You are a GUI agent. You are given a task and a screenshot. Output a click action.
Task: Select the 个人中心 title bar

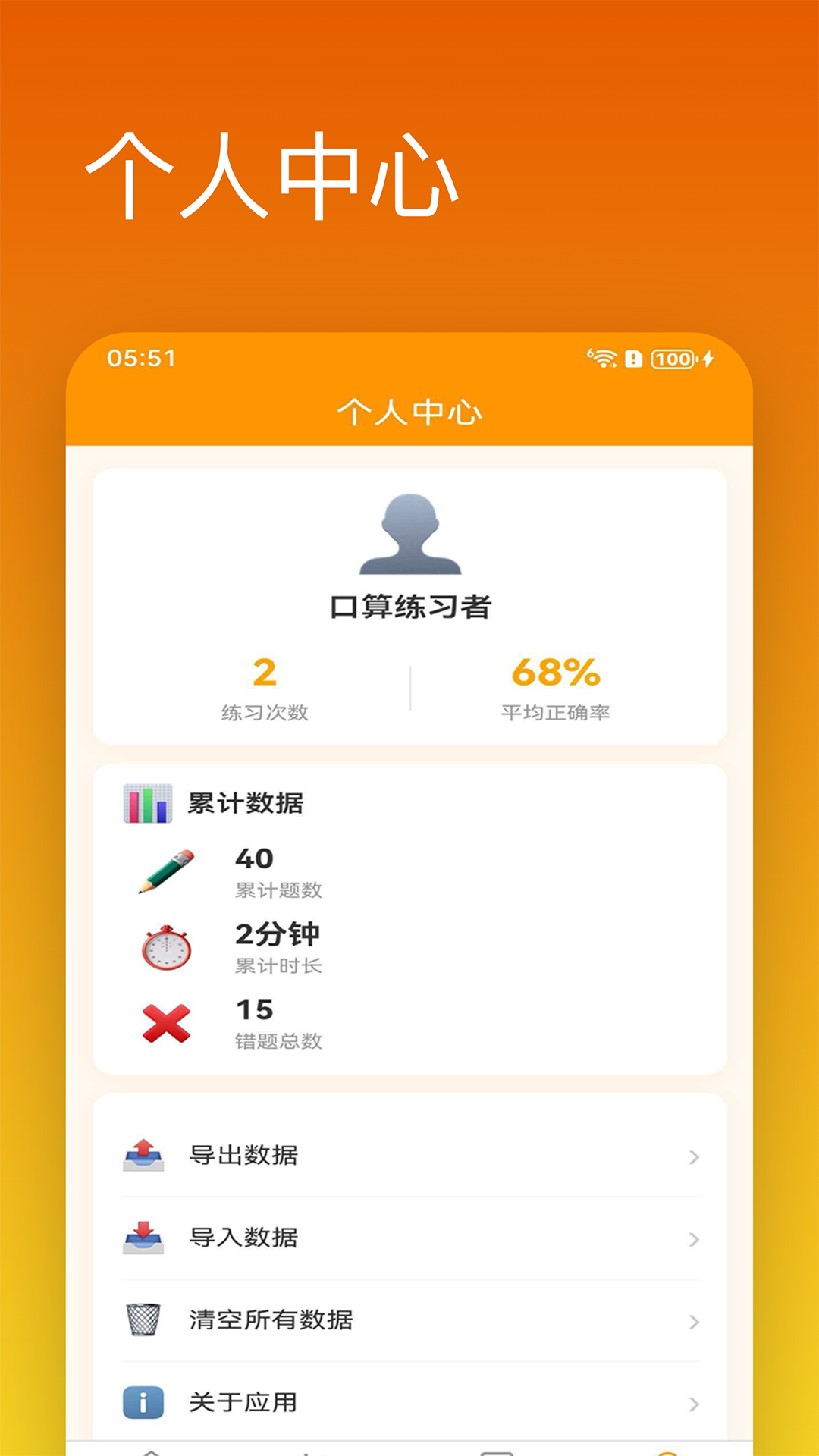[x=409, y=409]
